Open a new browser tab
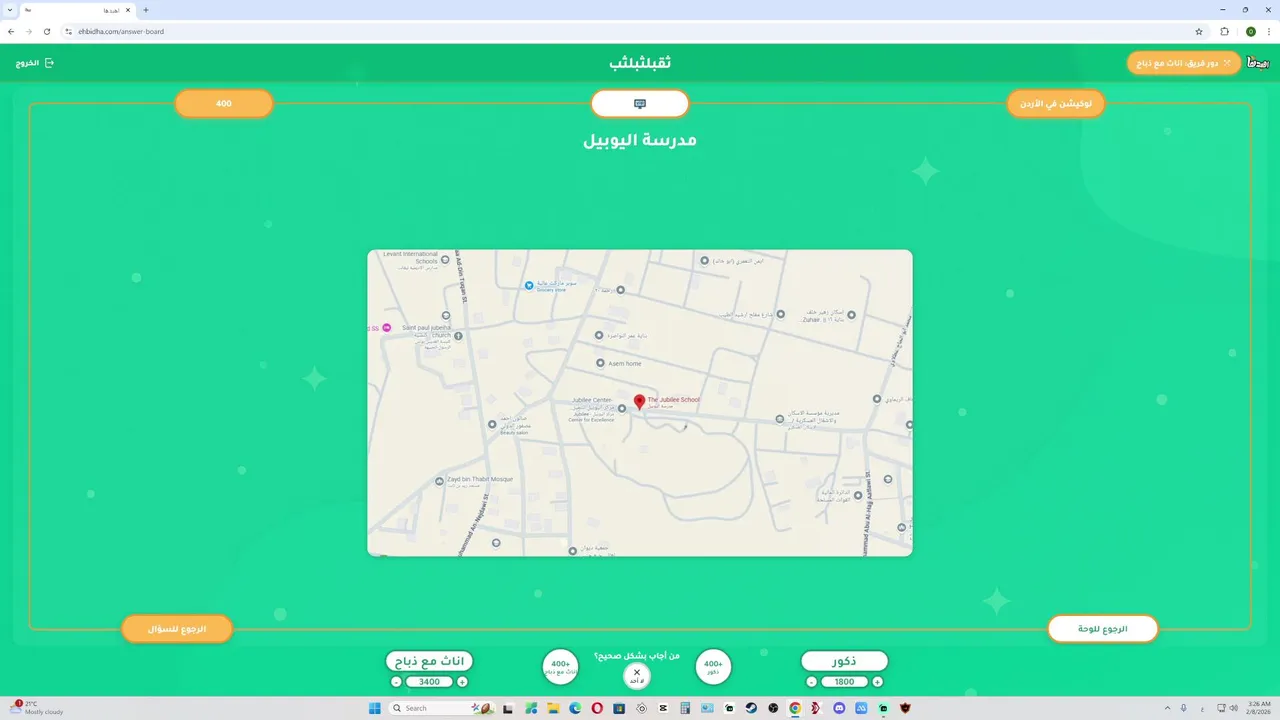The height and width of the screenshot is (720, 1280). coord(146,10)
